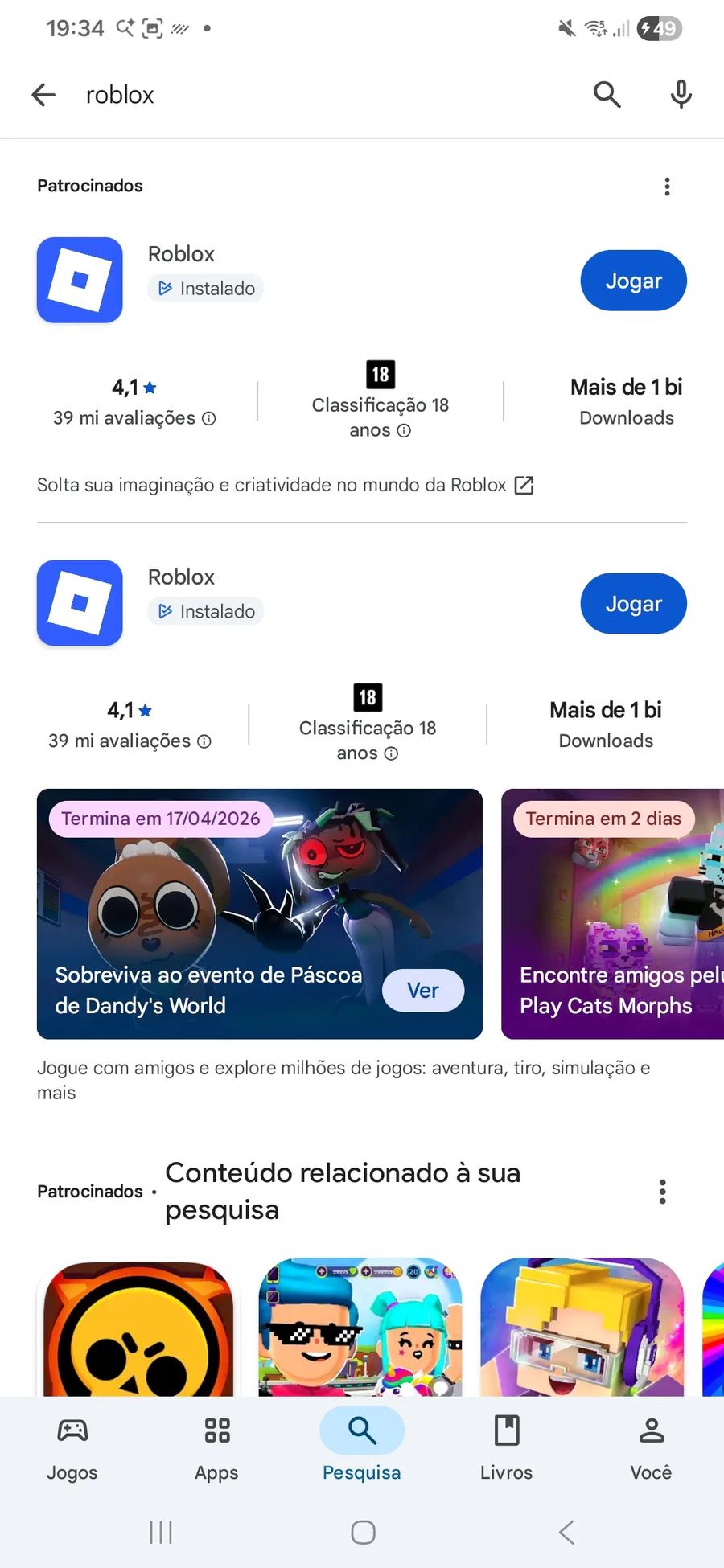The width and height of the screenshot is (724, 1568).
Task: Open the blocky blonde gamer app icon
Action: click(x=582, y=1329)
